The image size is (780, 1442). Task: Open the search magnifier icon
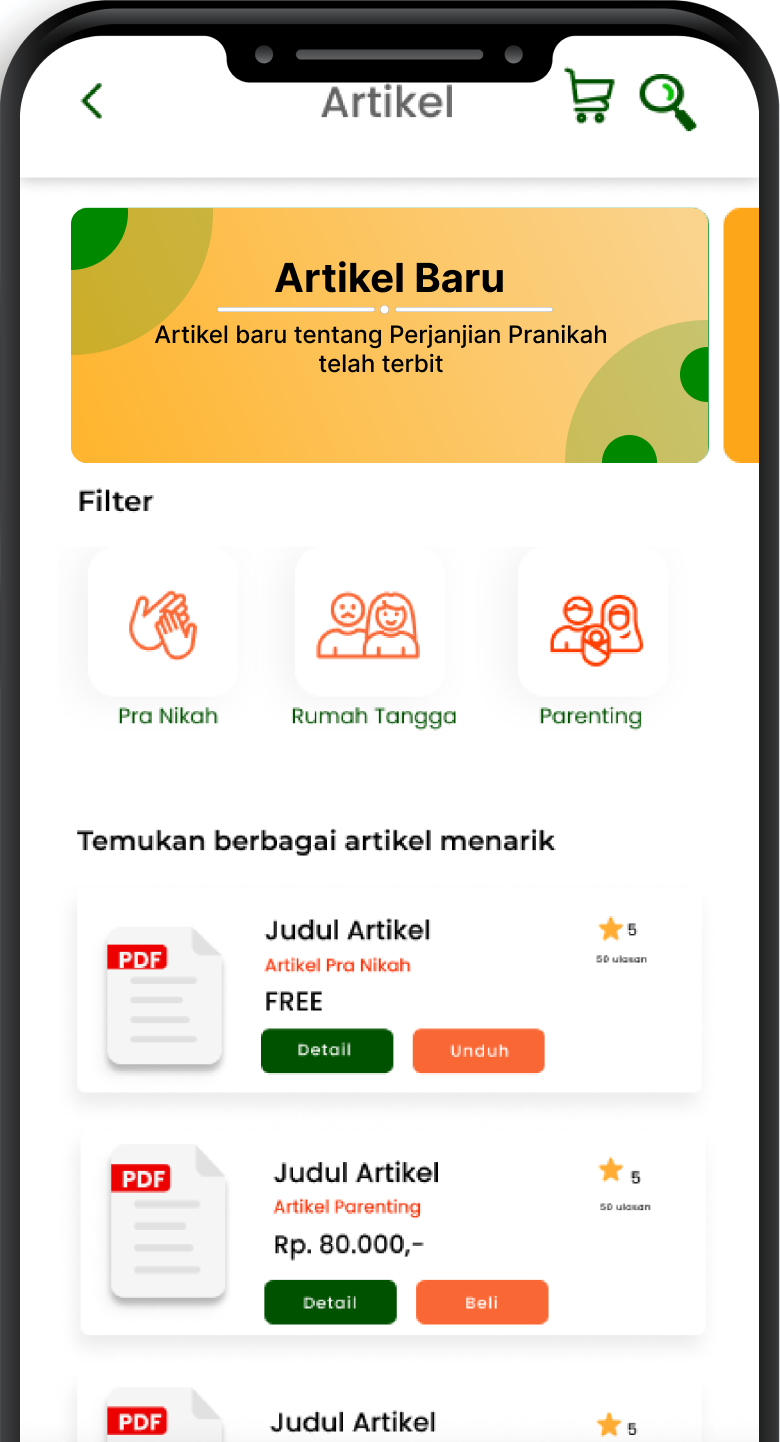tap(668, 102)
